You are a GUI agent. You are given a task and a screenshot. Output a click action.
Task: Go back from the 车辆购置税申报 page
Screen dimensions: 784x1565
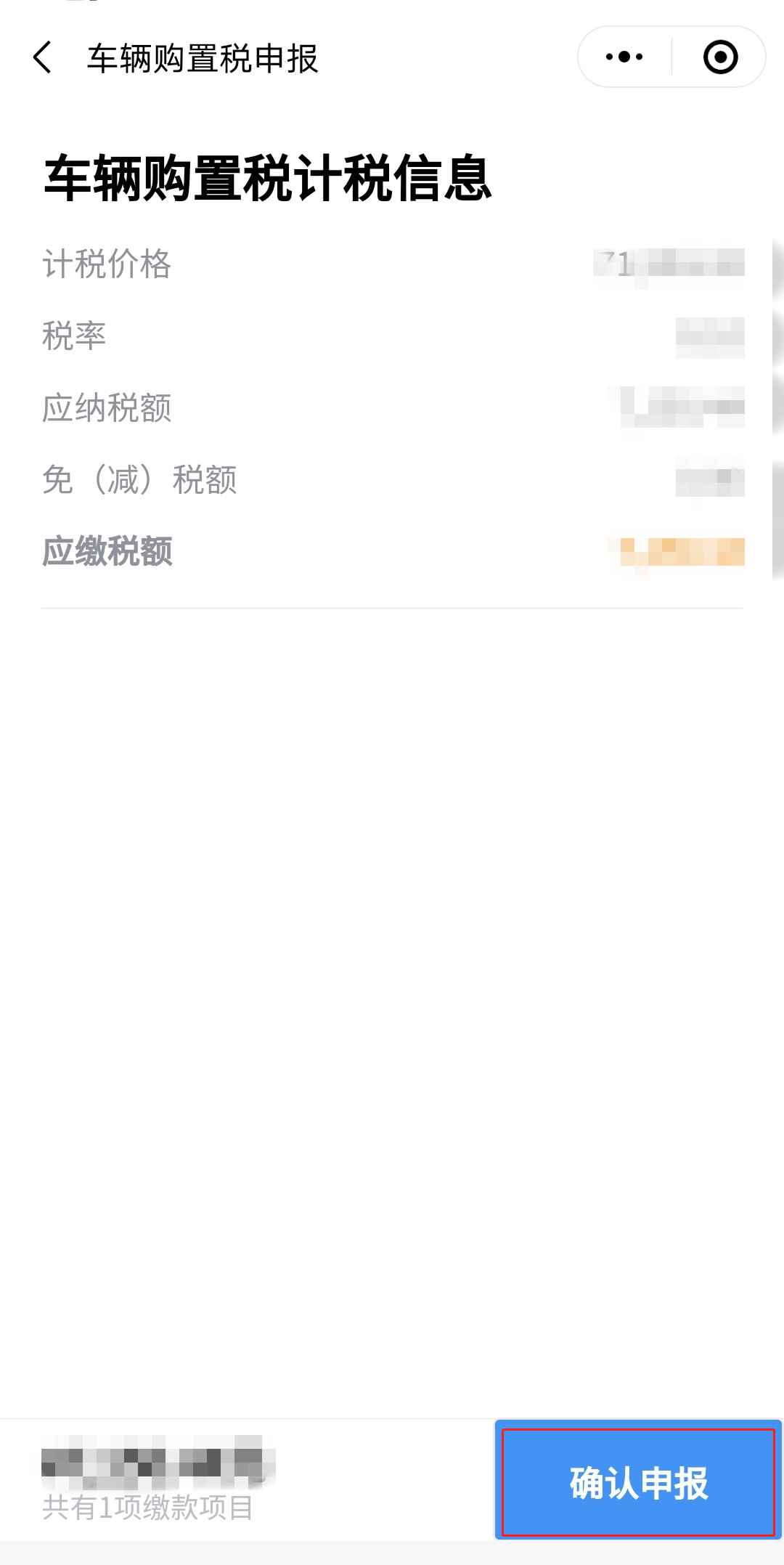[43, 57]
